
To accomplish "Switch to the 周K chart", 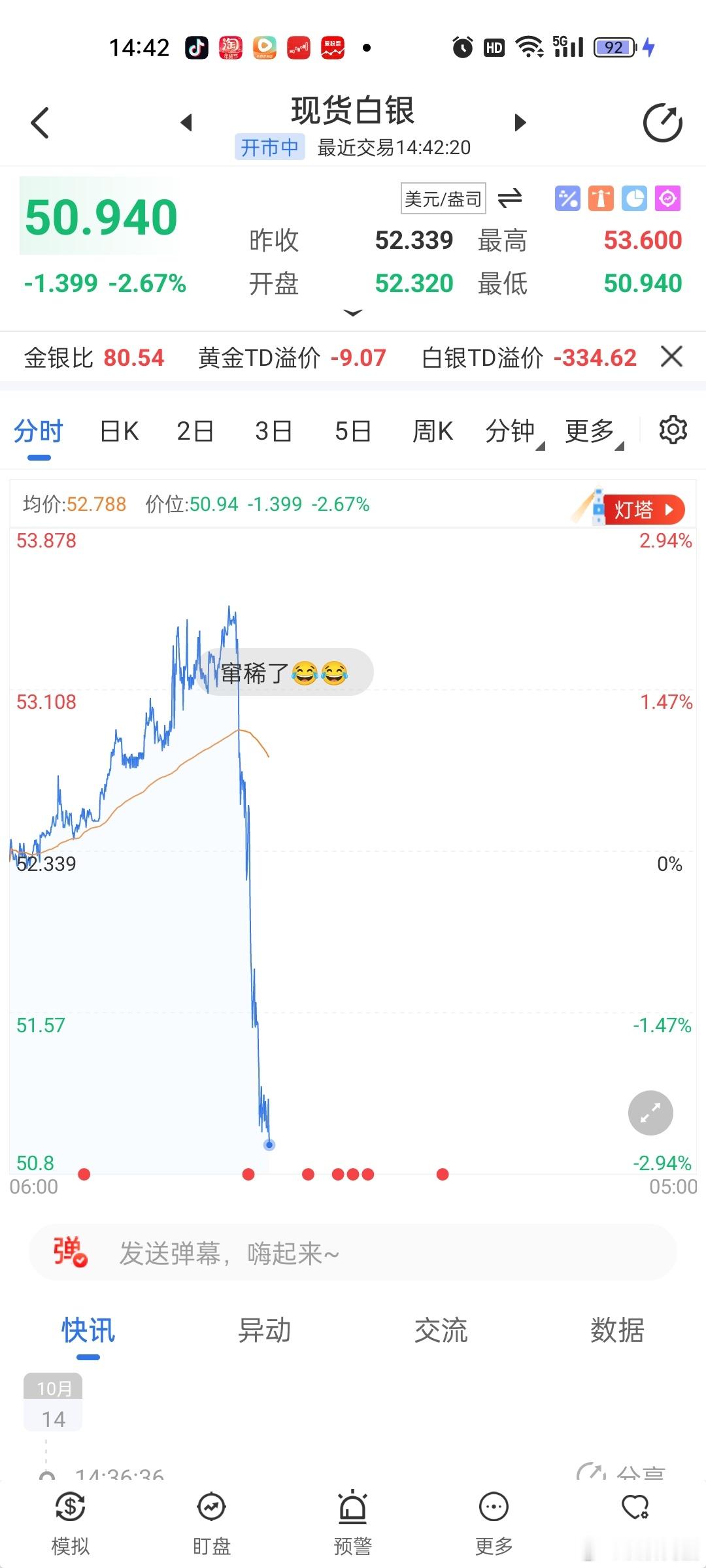I will [432, 431].
